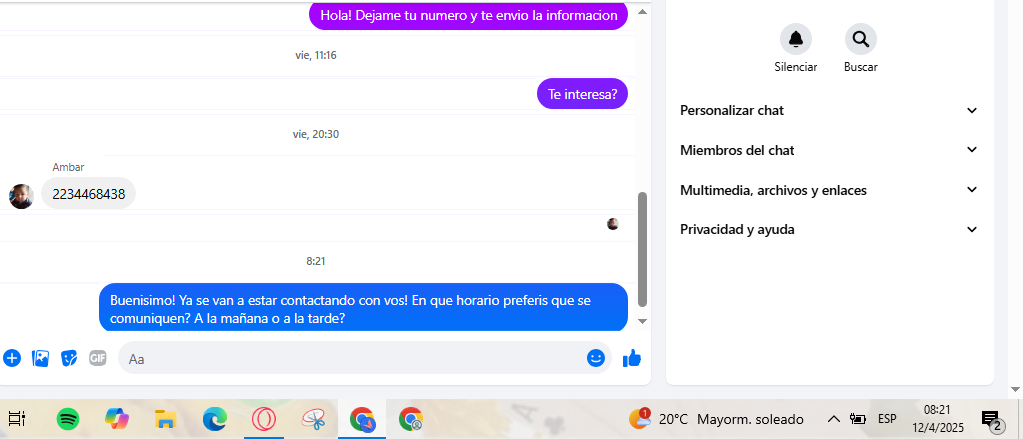1023x439 pixels.
Task: Open the GIF picker
Action: [x=97, y=358]
